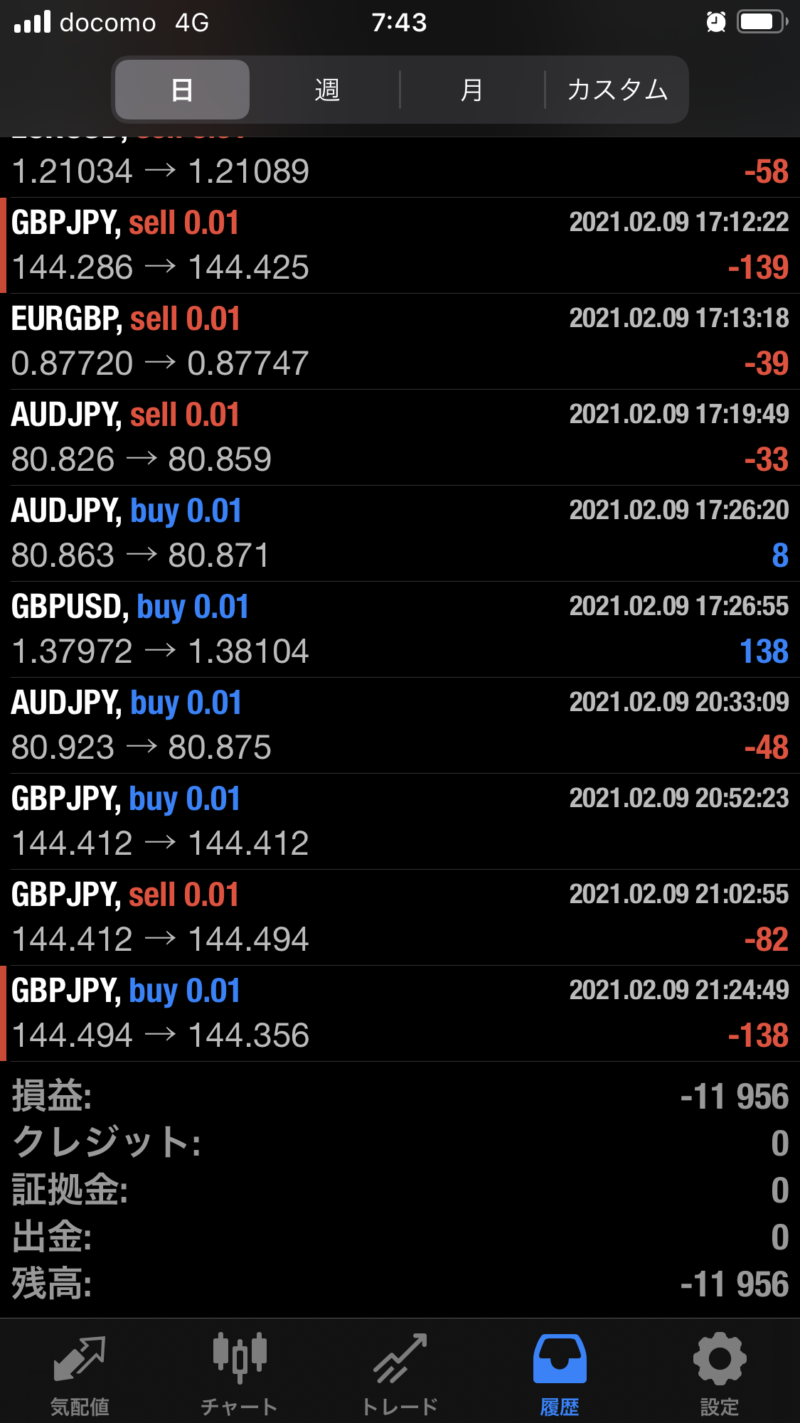Open the トレード tab
The height and width of the screenshot is (1423, 800).
pos(400,1373)
